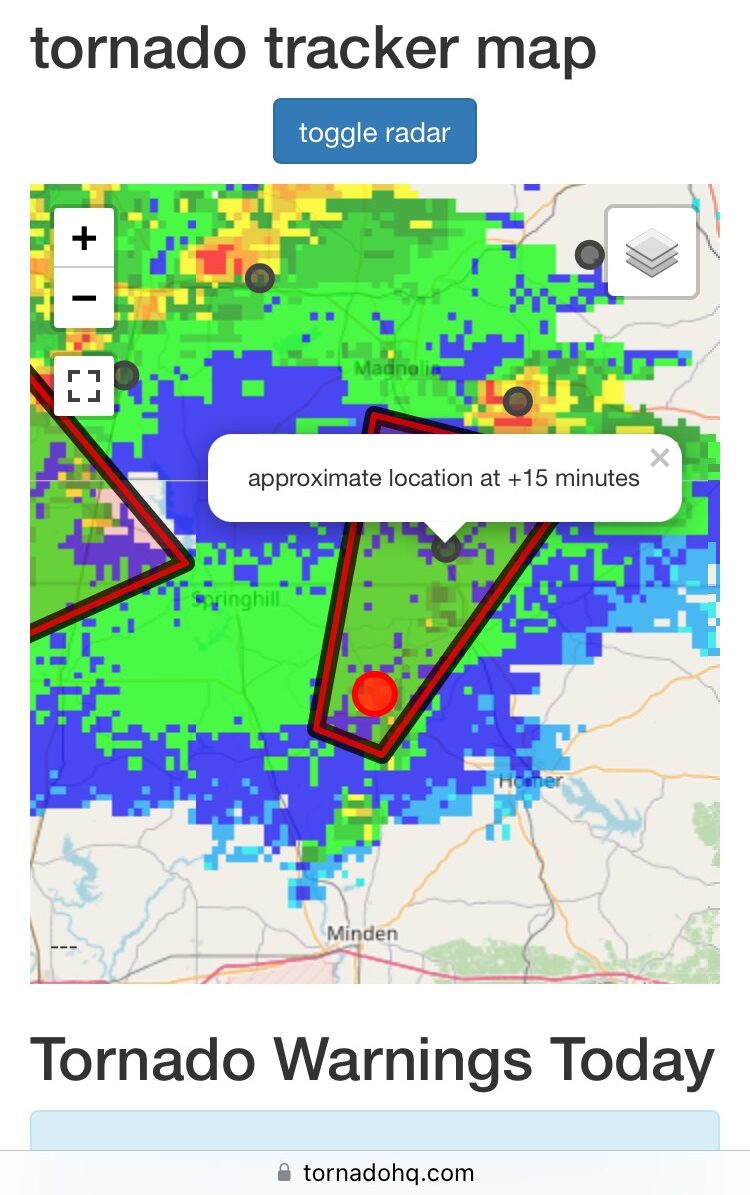This screenshot has width=750, height=1195.
Task: Close the approximate location popup
Action: point(659,458)
